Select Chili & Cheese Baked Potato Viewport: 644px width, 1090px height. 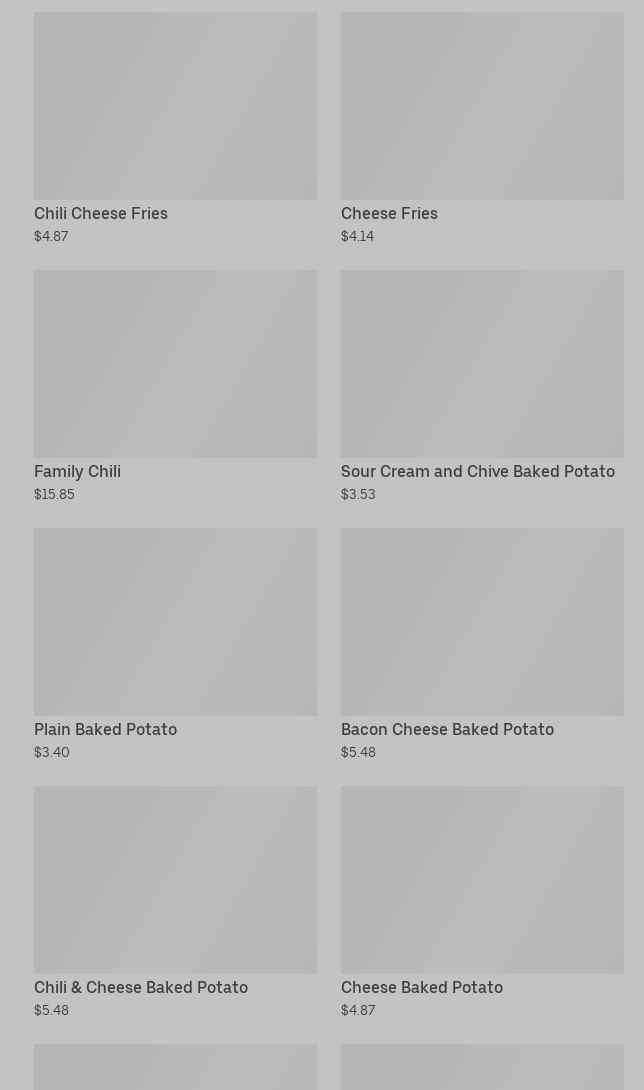175,902
